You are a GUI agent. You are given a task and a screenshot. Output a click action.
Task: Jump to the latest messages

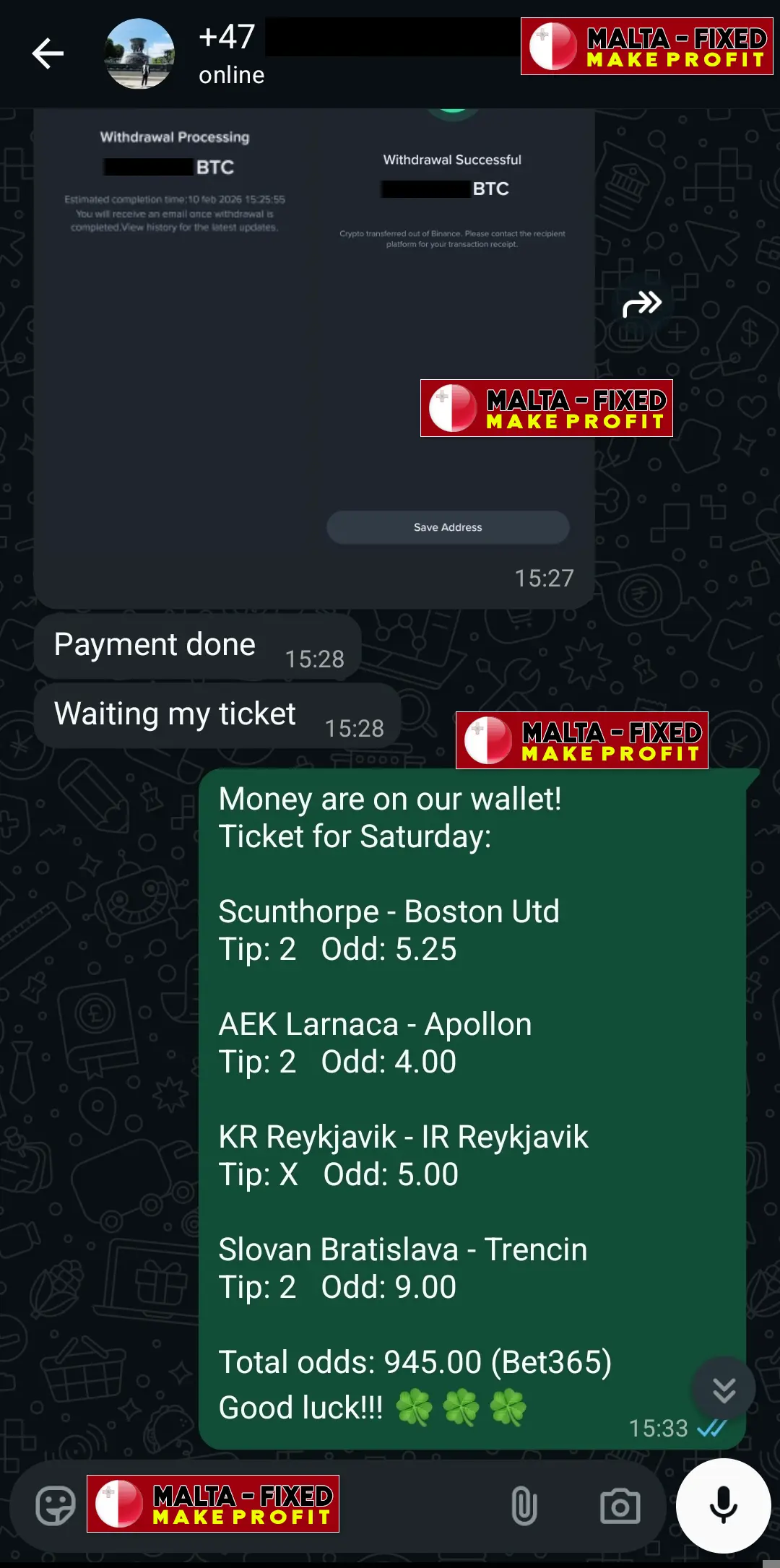click(724, 1389)
